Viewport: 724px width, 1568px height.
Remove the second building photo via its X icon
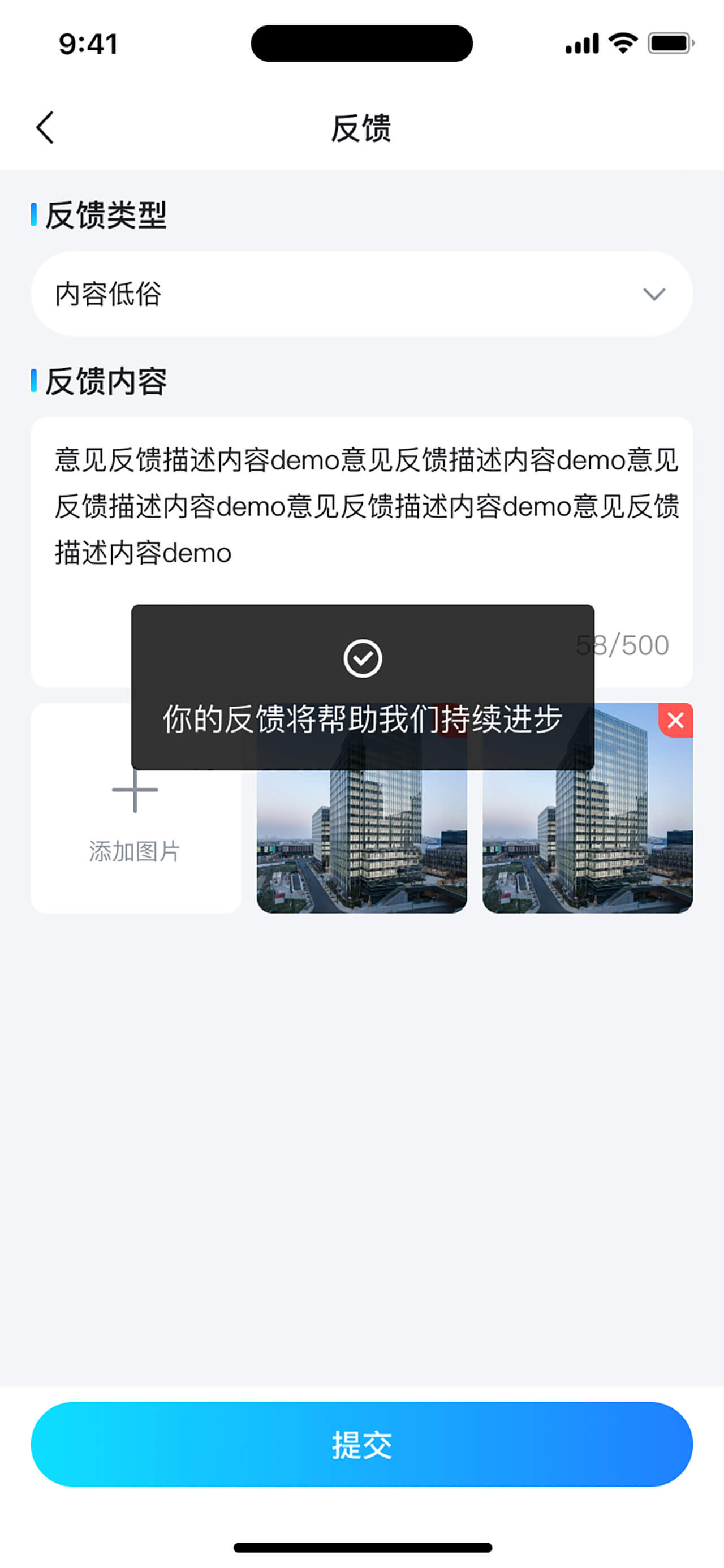[x=676, y=720]
